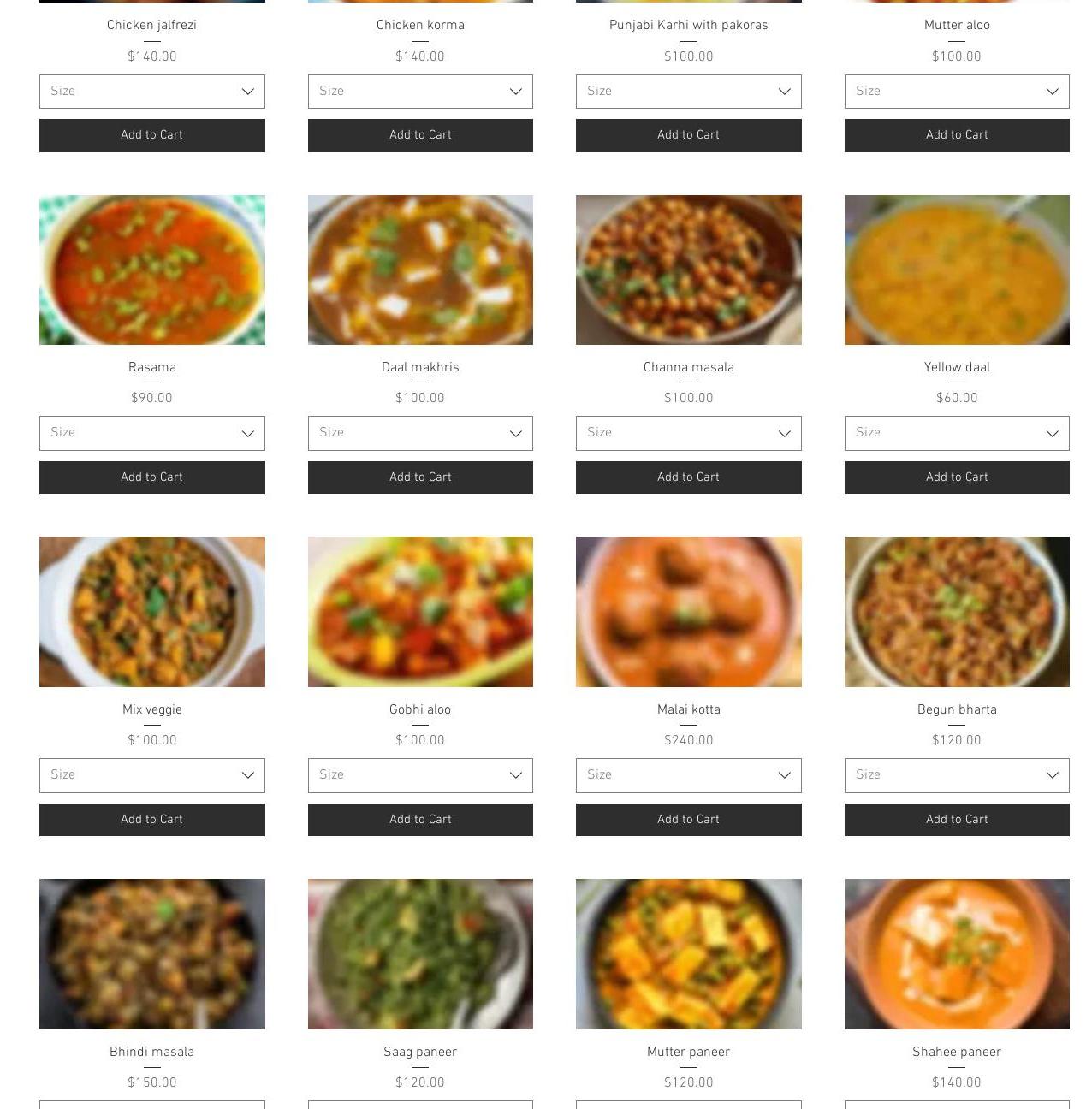Add Yellow daal to cart
The height and width of the screenshot is (1109, 1092).
[957, 477]
